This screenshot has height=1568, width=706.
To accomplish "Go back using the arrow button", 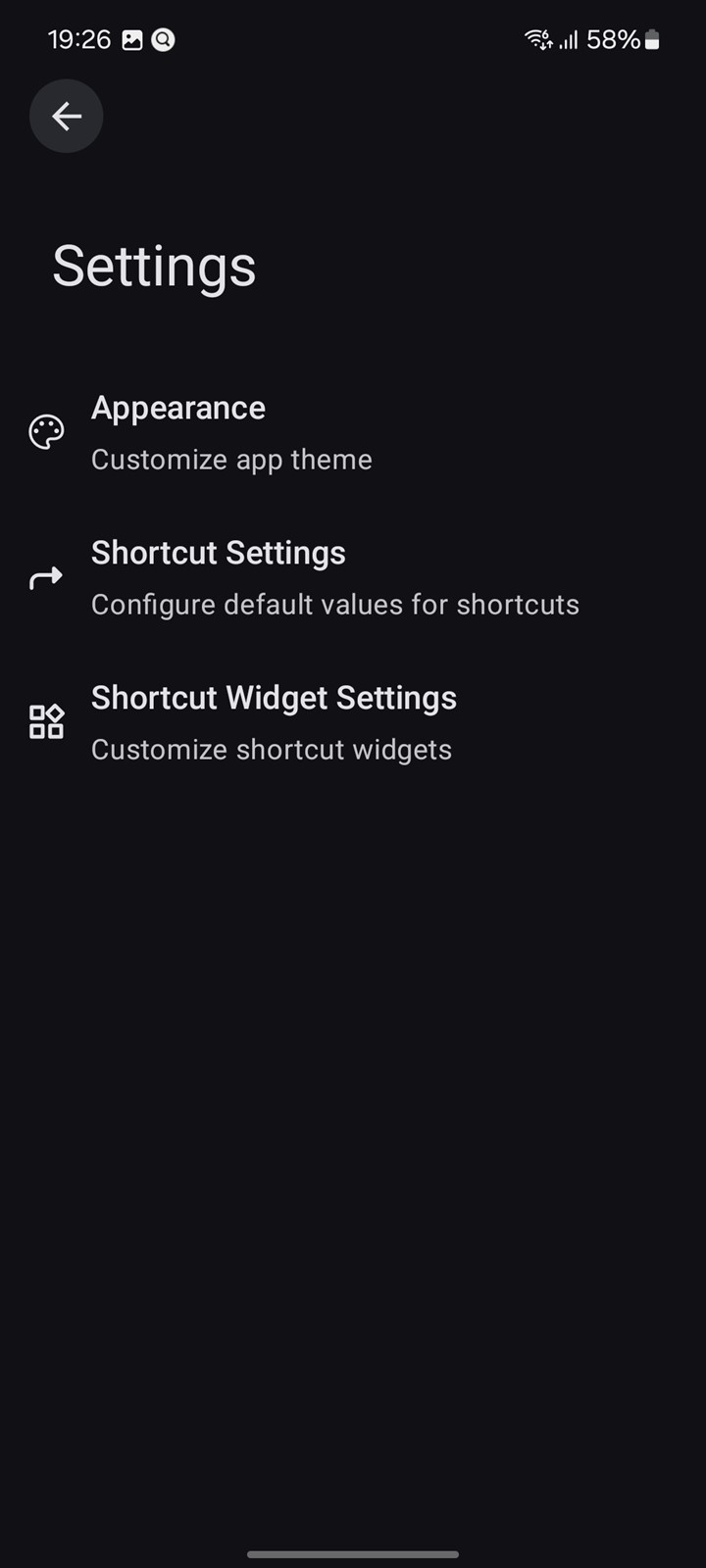I will (66, 117).
